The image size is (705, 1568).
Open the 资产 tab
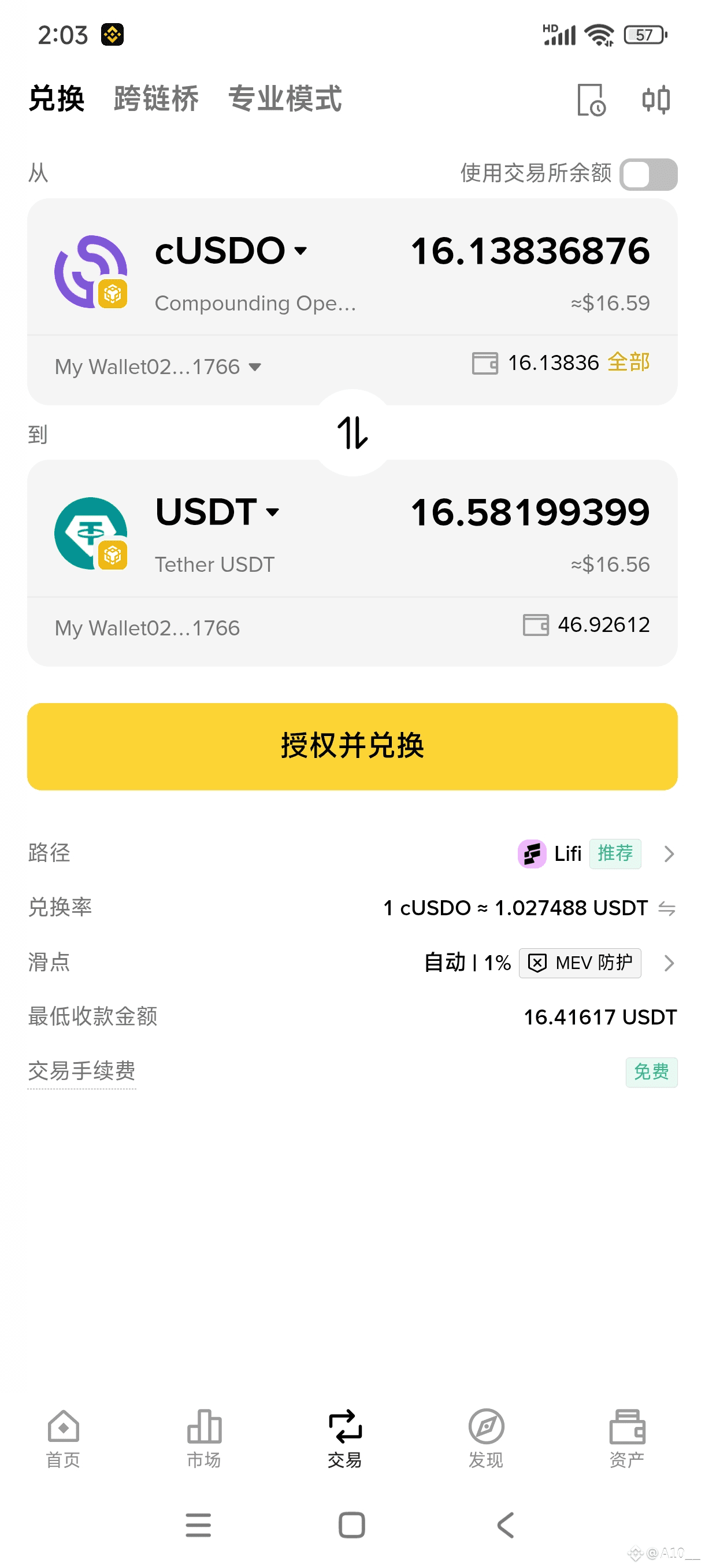pyautogui.click(x=626, y=1438)
